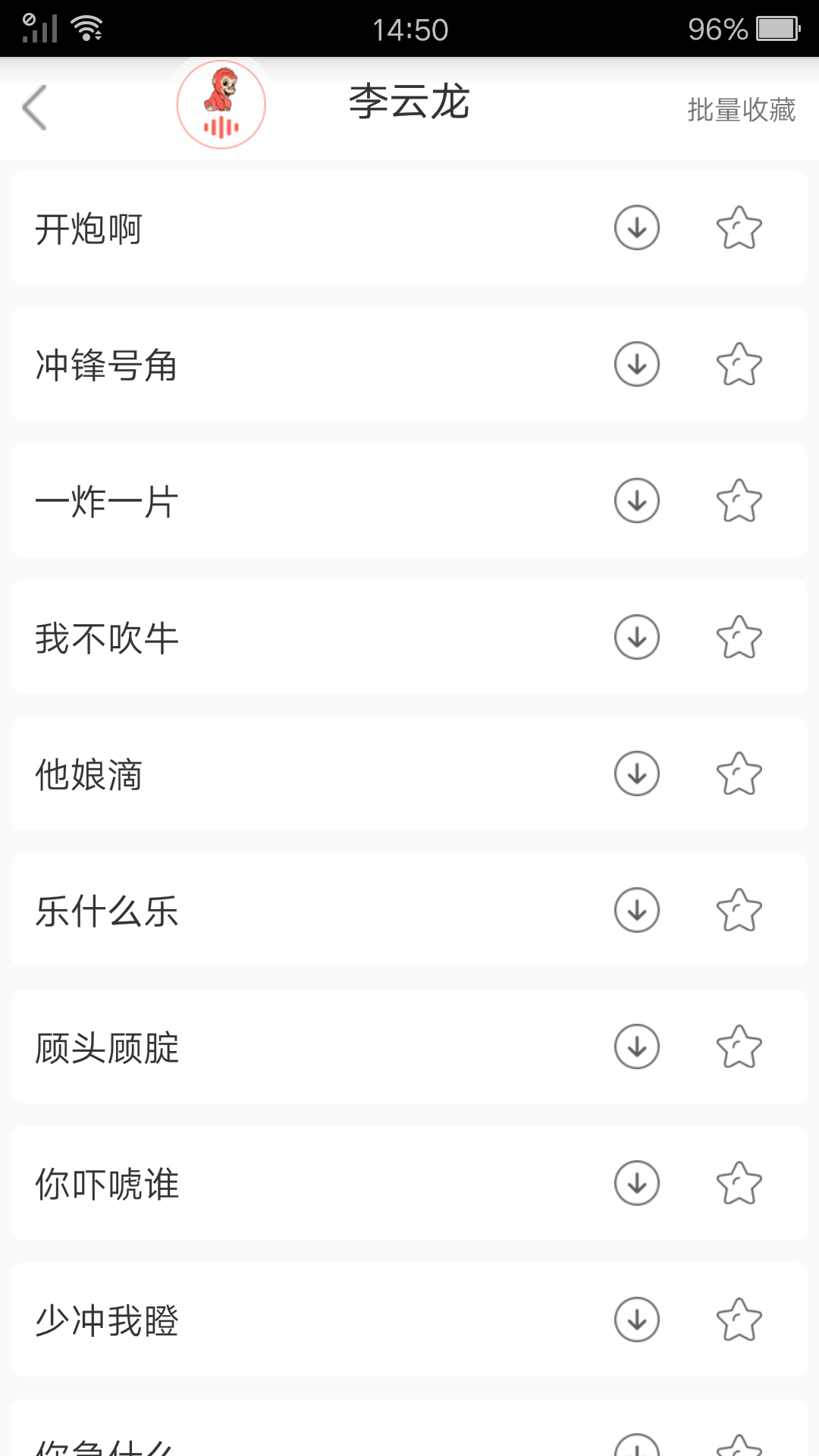Download the 冲锋号角 sound clip
Viewport: 819px width, 1456px height.
[635, 365]
